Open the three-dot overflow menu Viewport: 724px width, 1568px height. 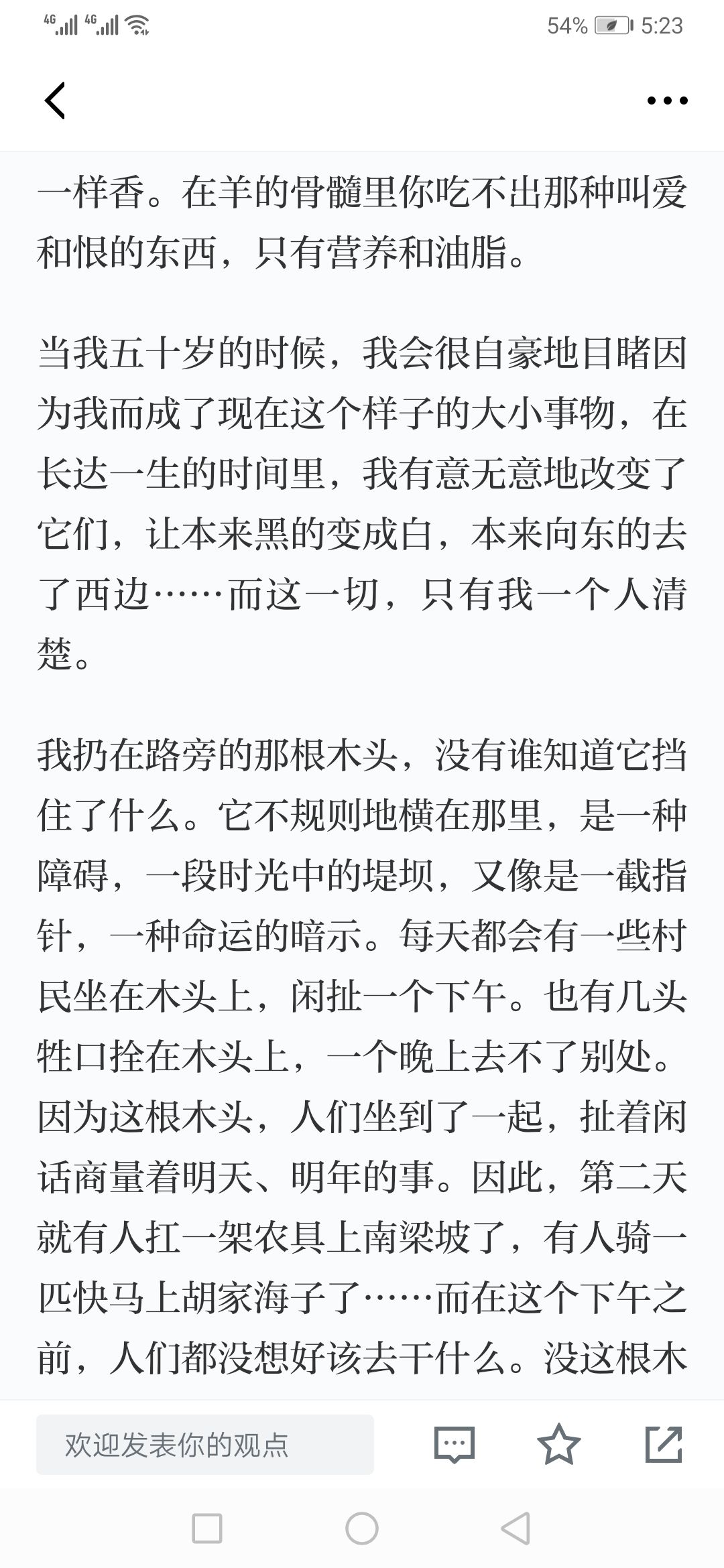(x=667, y=101)
